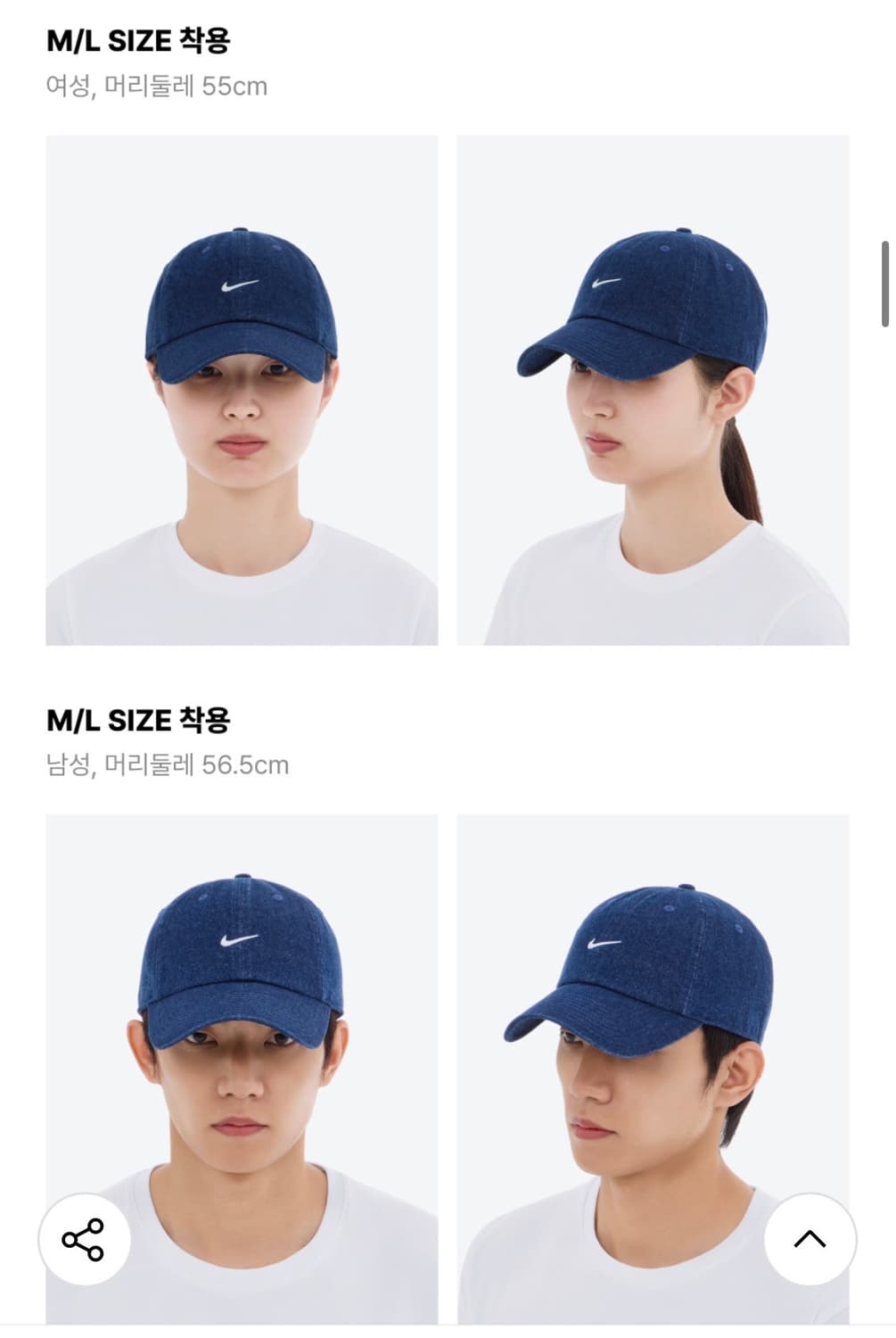The height and width of the screenshot is (1338, 896).
Task: Return to page top using circular button
Action: 810,1238
